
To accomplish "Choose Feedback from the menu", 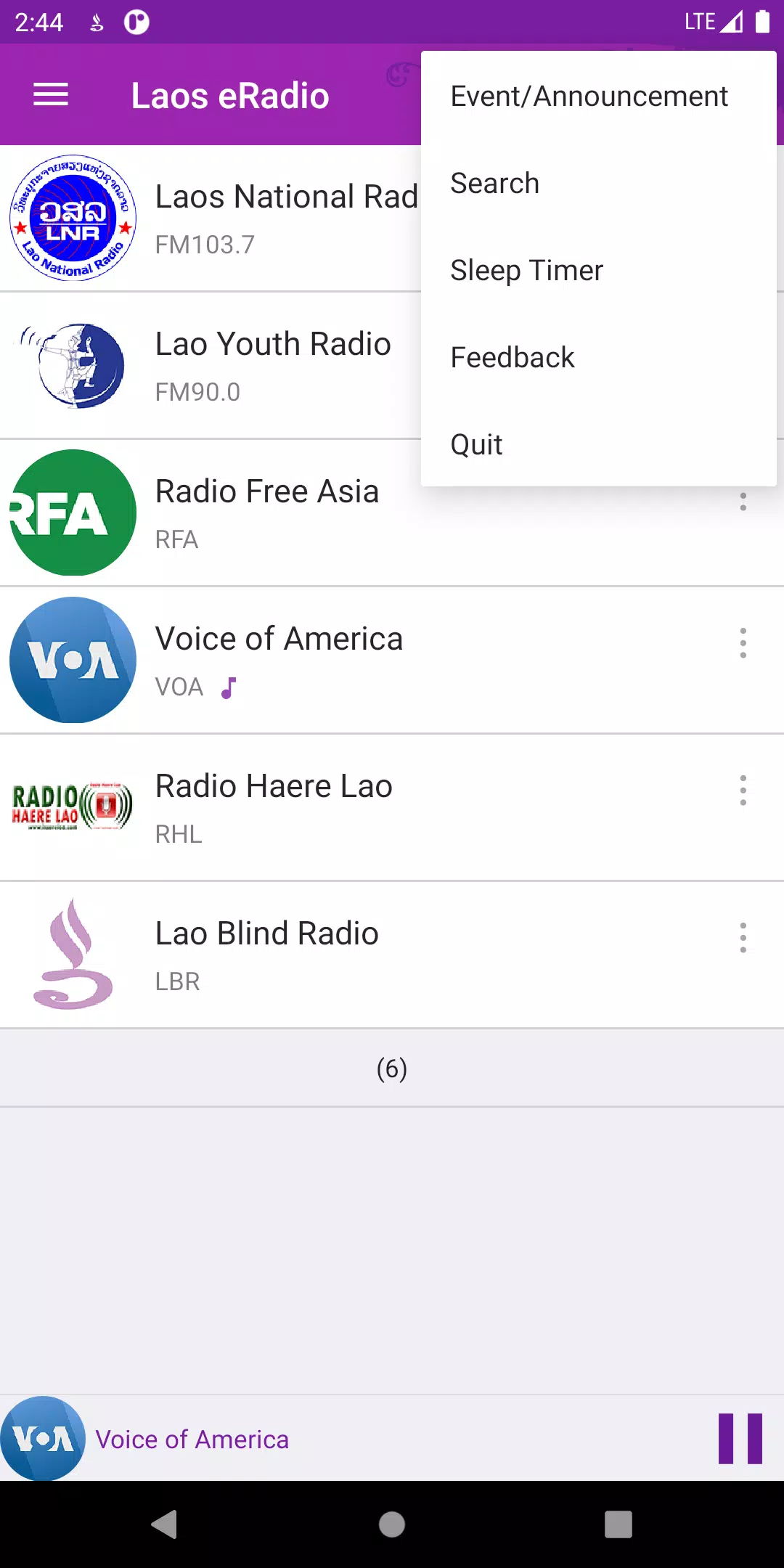I will [x=598, y=357].
